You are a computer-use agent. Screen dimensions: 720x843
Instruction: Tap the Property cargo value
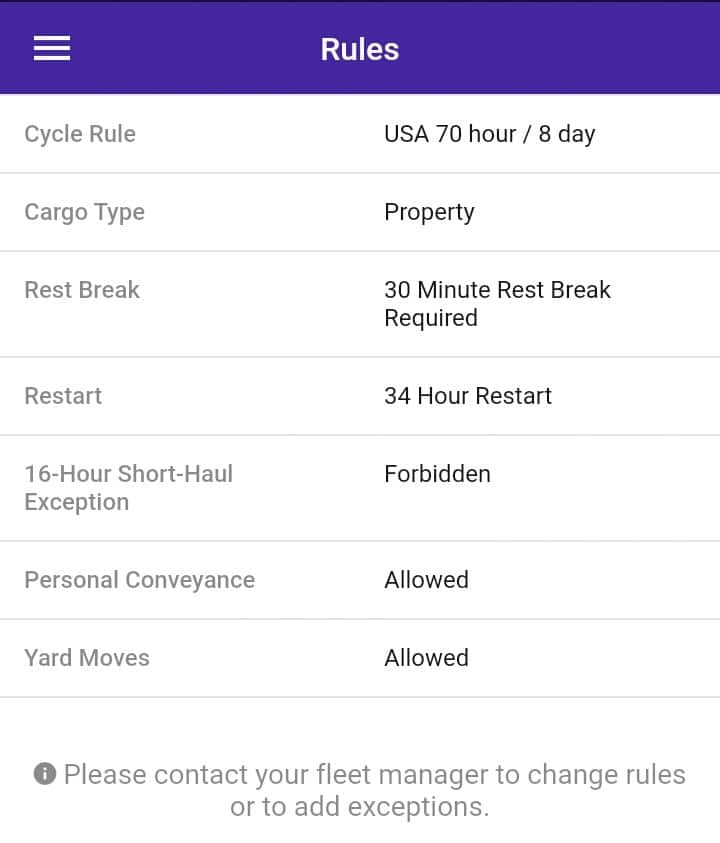tap(429, 212)
